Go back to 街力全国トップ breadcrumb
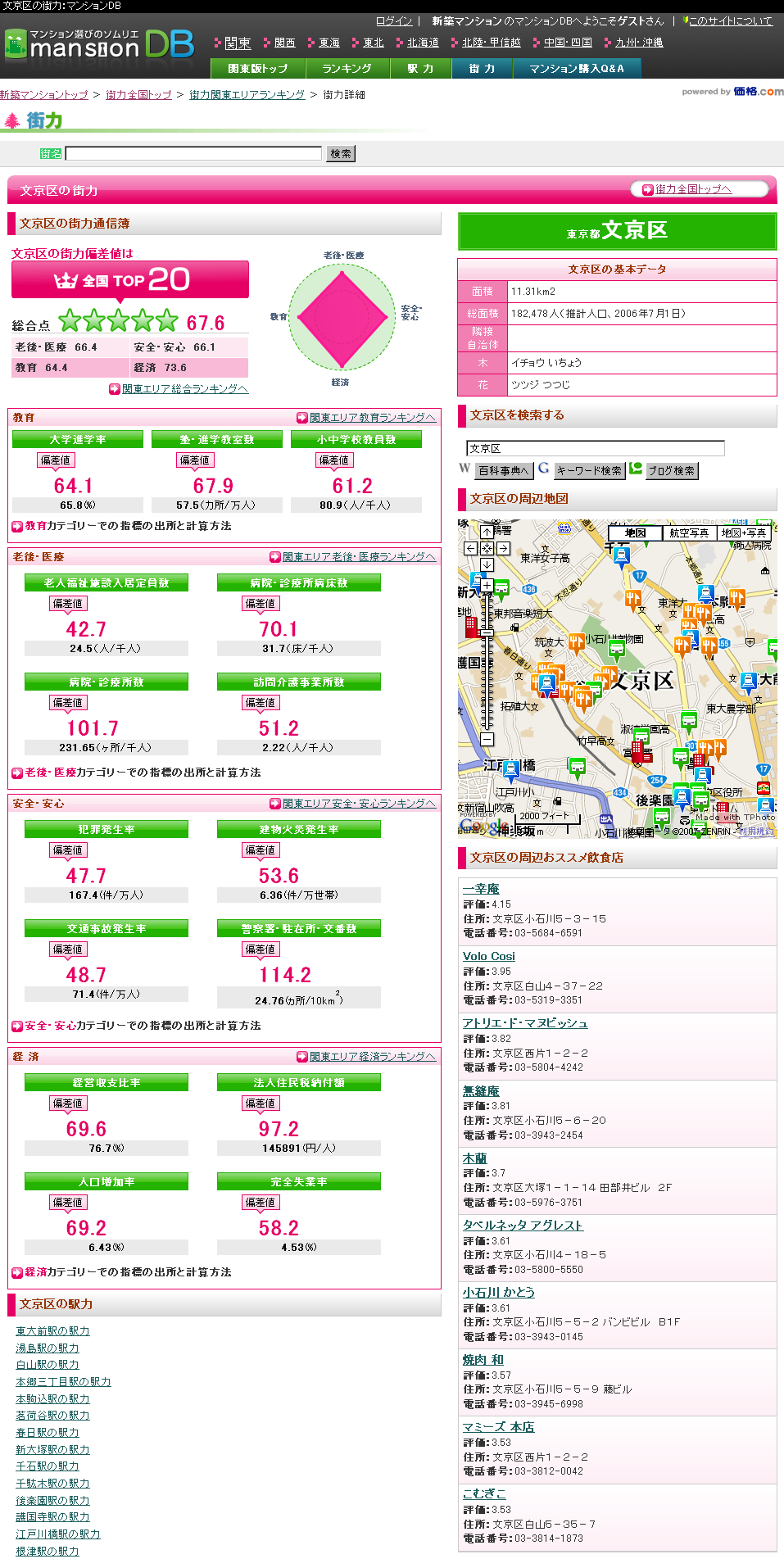The height and width of the screenshot is (1568, 784). pos(138,95)
